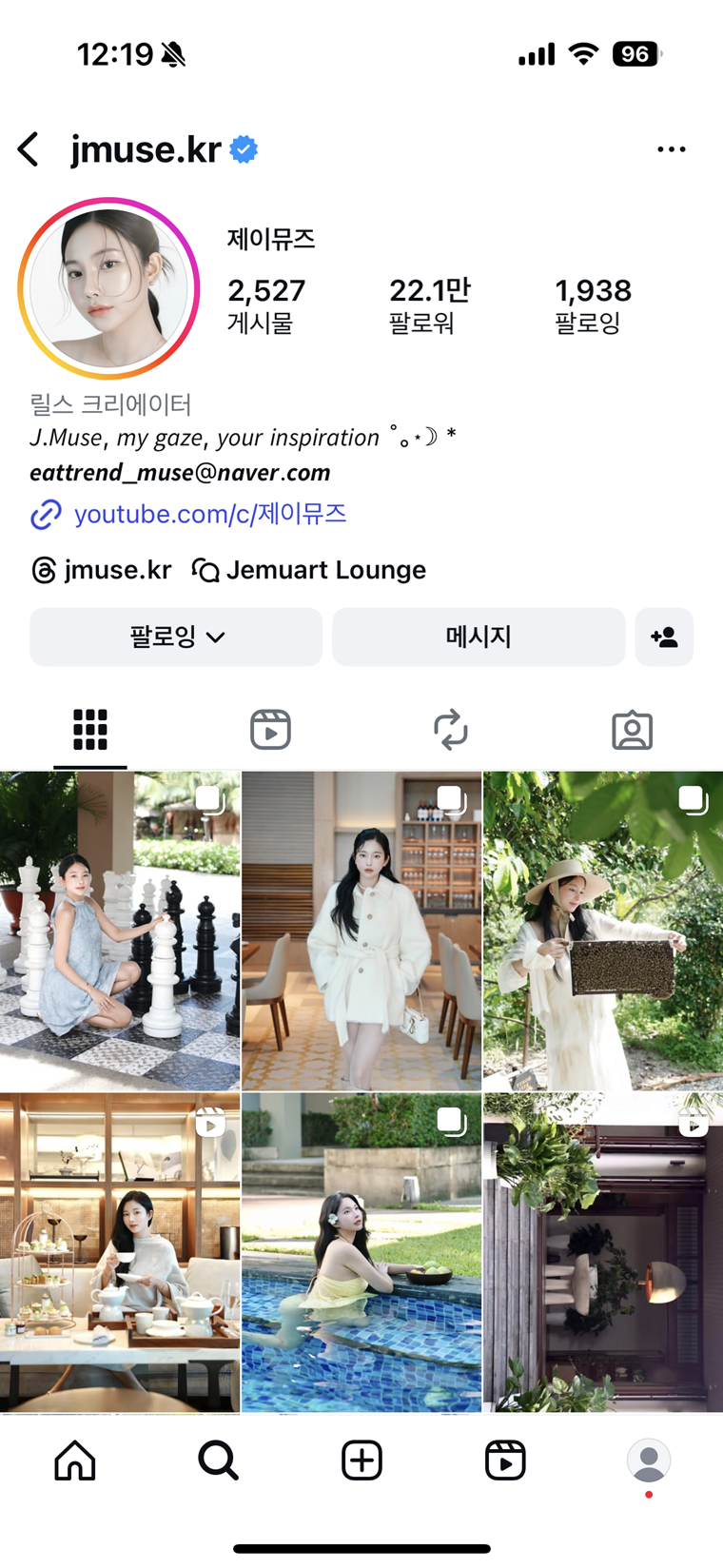Open the youtube.com/c/제이뮤즈 link

point(209,515)
